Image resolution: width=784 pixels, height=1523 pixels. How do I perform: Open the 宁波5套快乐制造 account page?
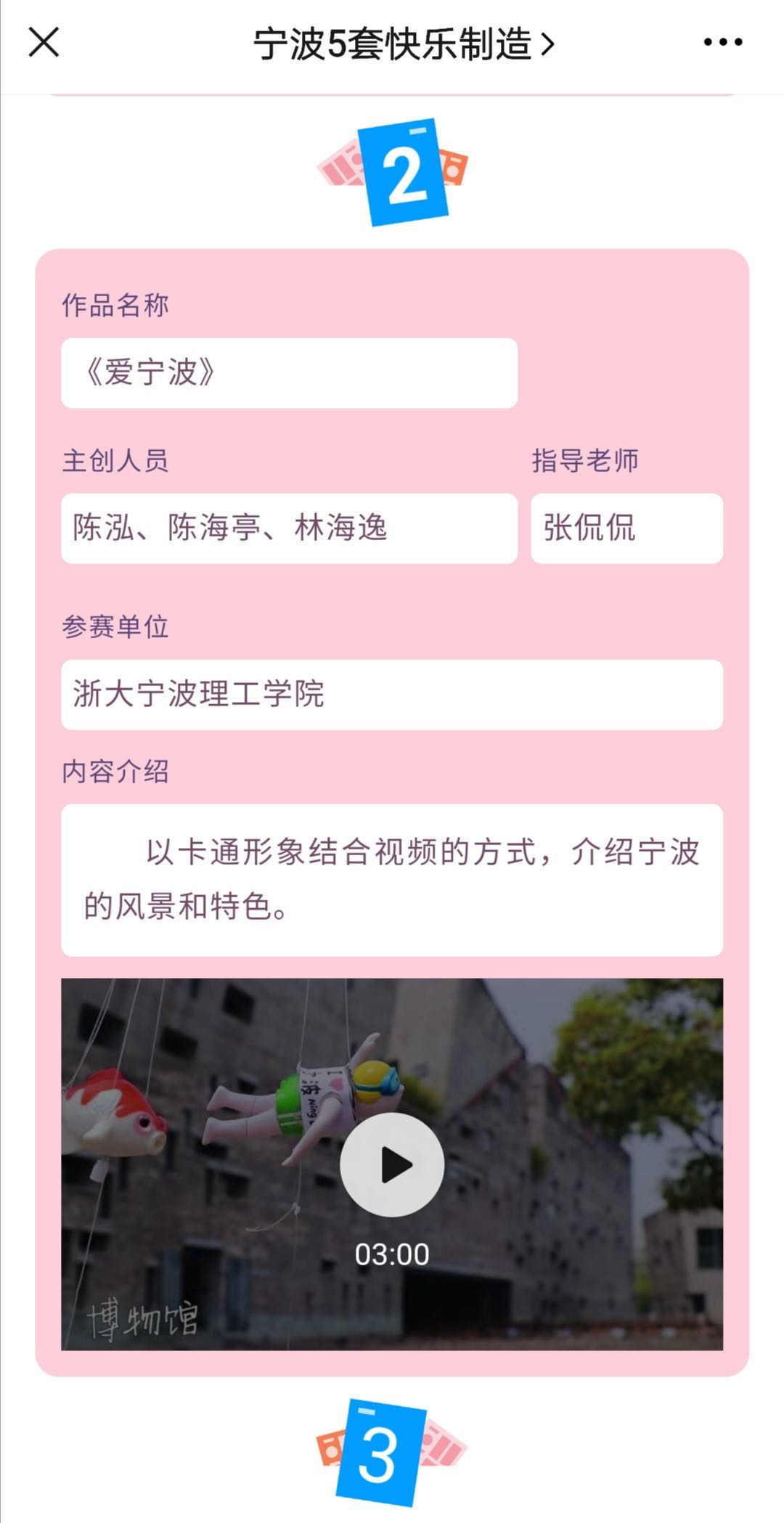(404, 44)
